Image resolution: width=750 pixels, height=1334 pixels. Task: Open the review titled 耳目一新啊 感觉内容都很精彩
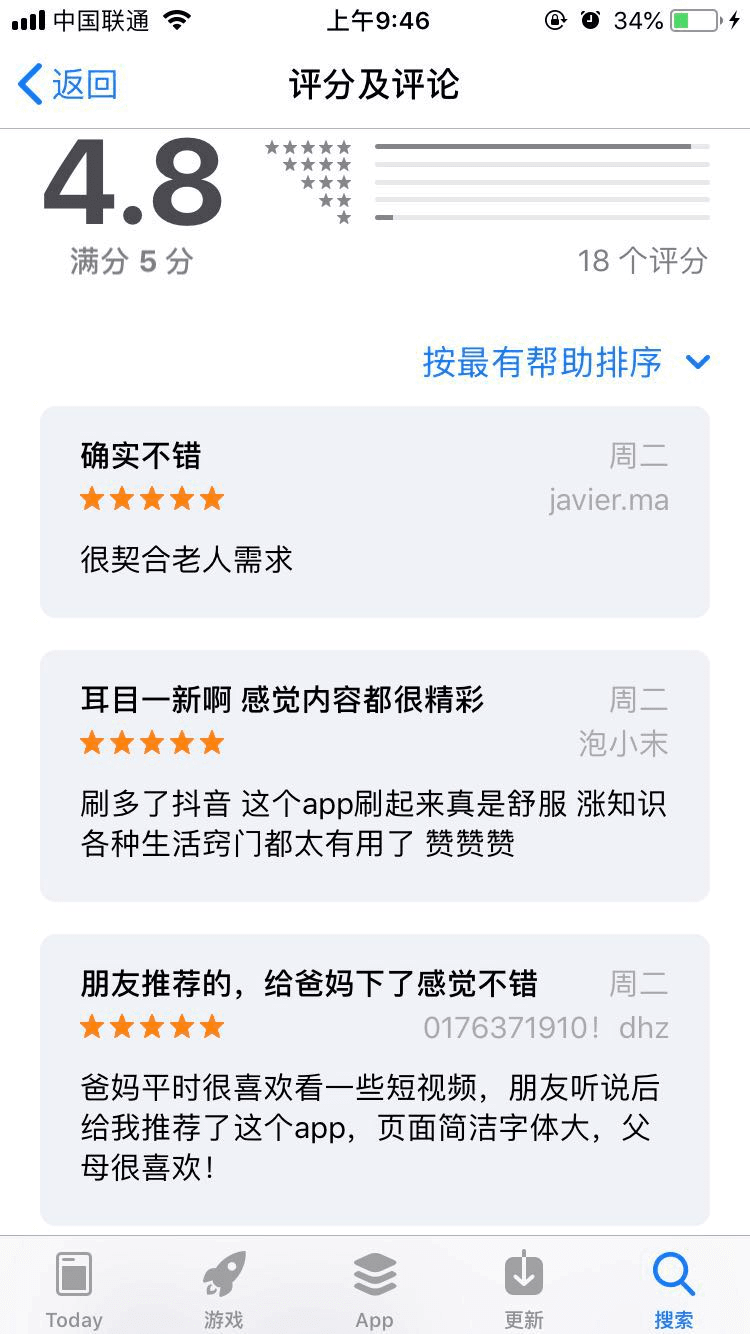(374, 775)
